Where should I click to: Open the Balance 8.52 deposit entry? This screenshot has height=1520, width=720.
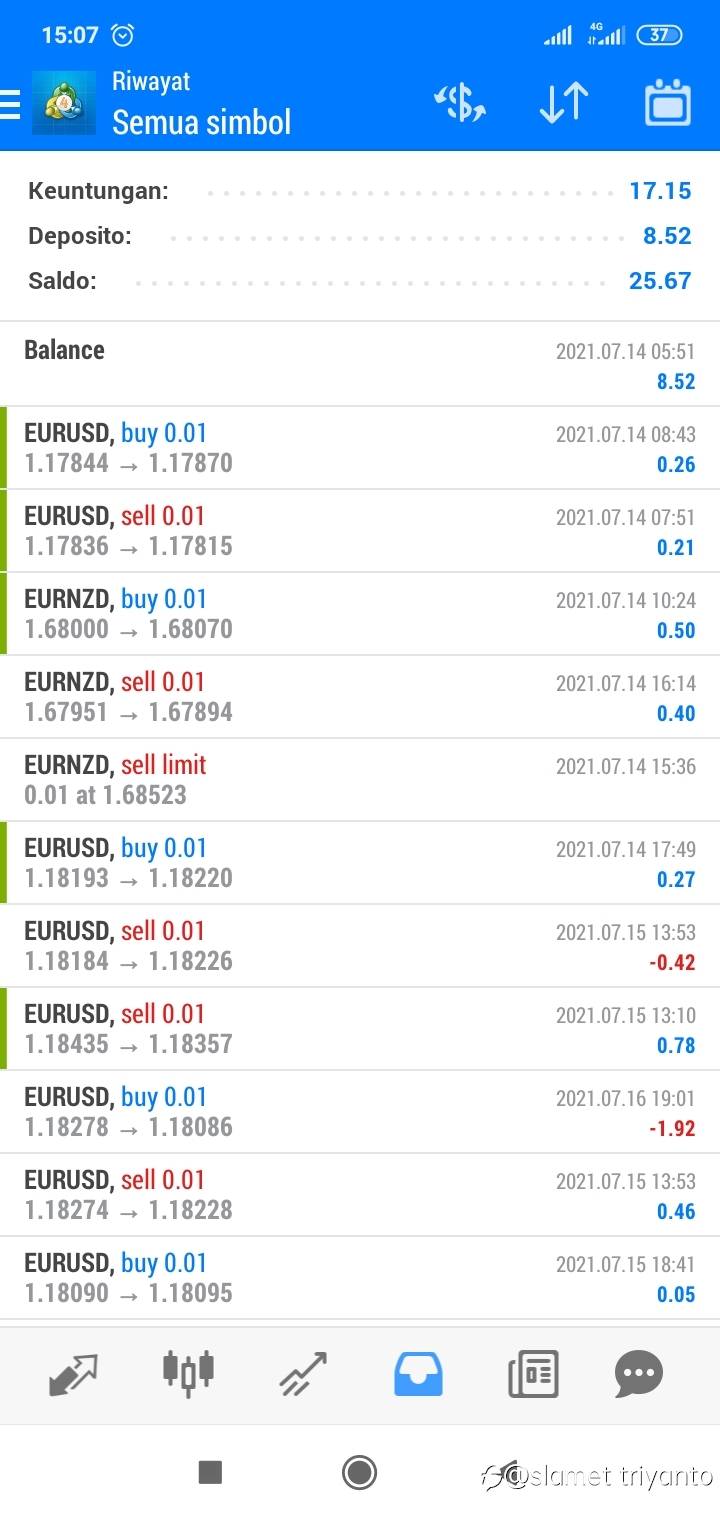point(360,365)
